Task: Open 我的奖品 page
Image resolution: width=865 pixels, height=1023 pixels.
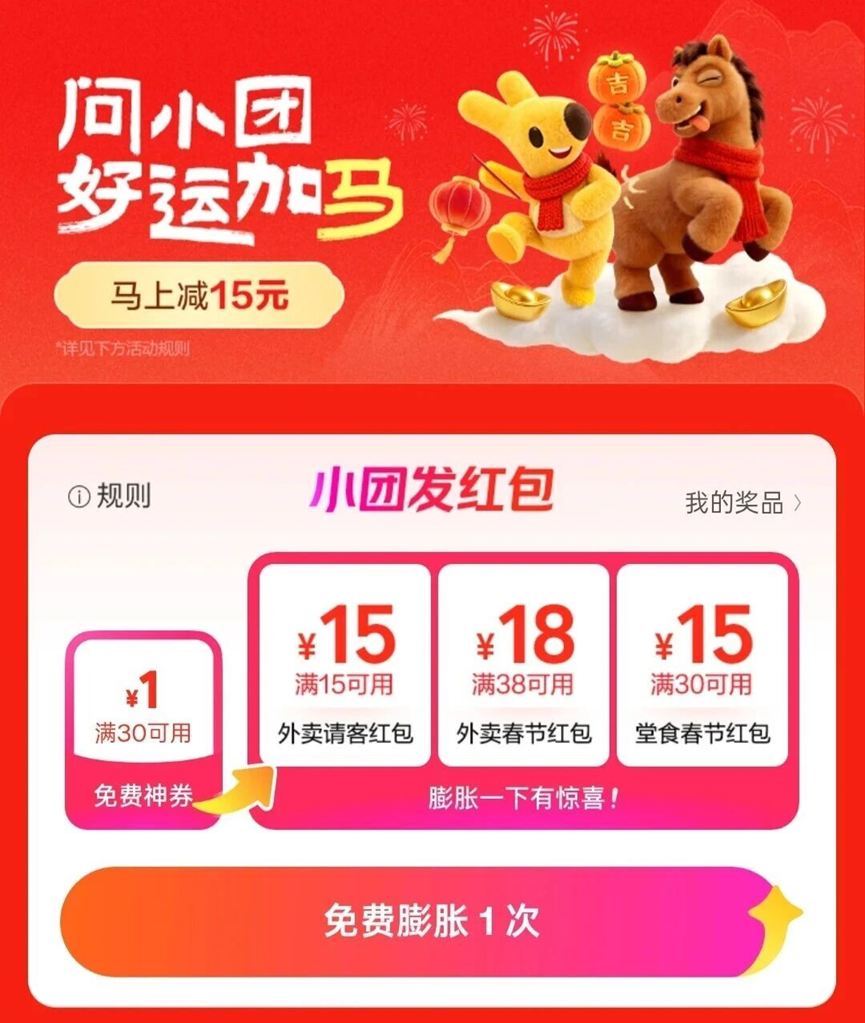Action: [743, 502]
